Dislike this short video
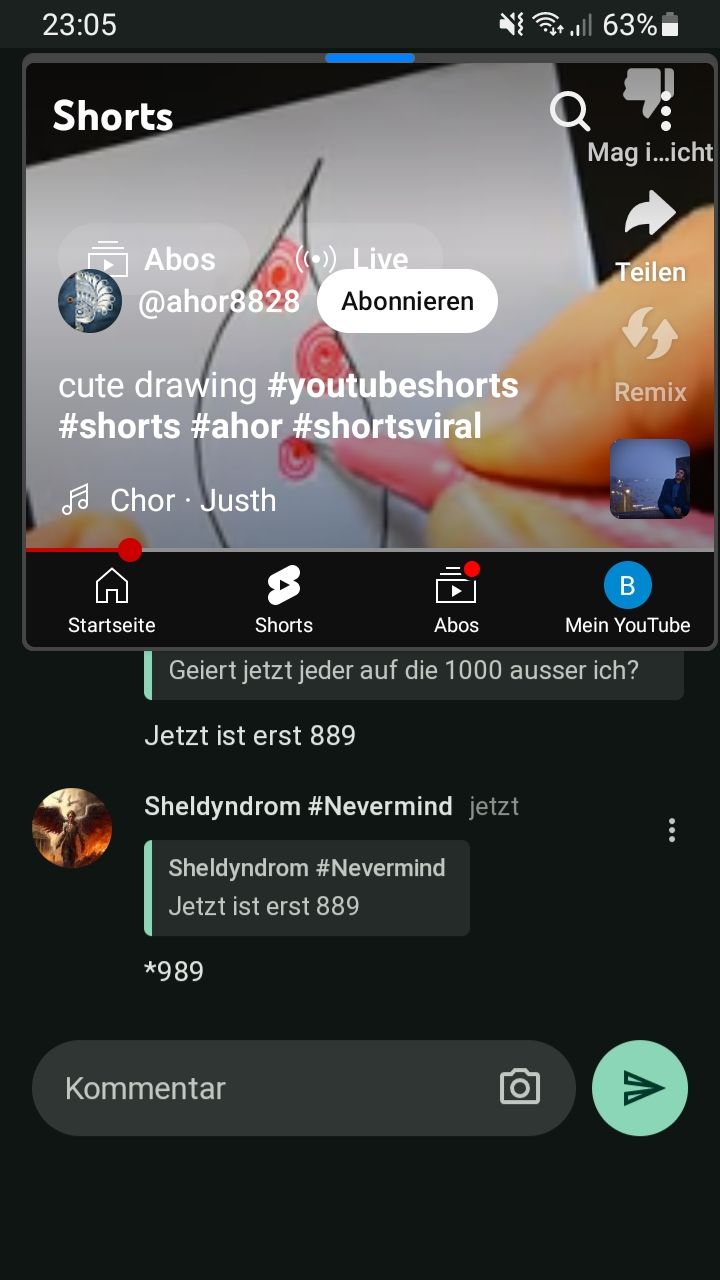 tap(647, 90)
